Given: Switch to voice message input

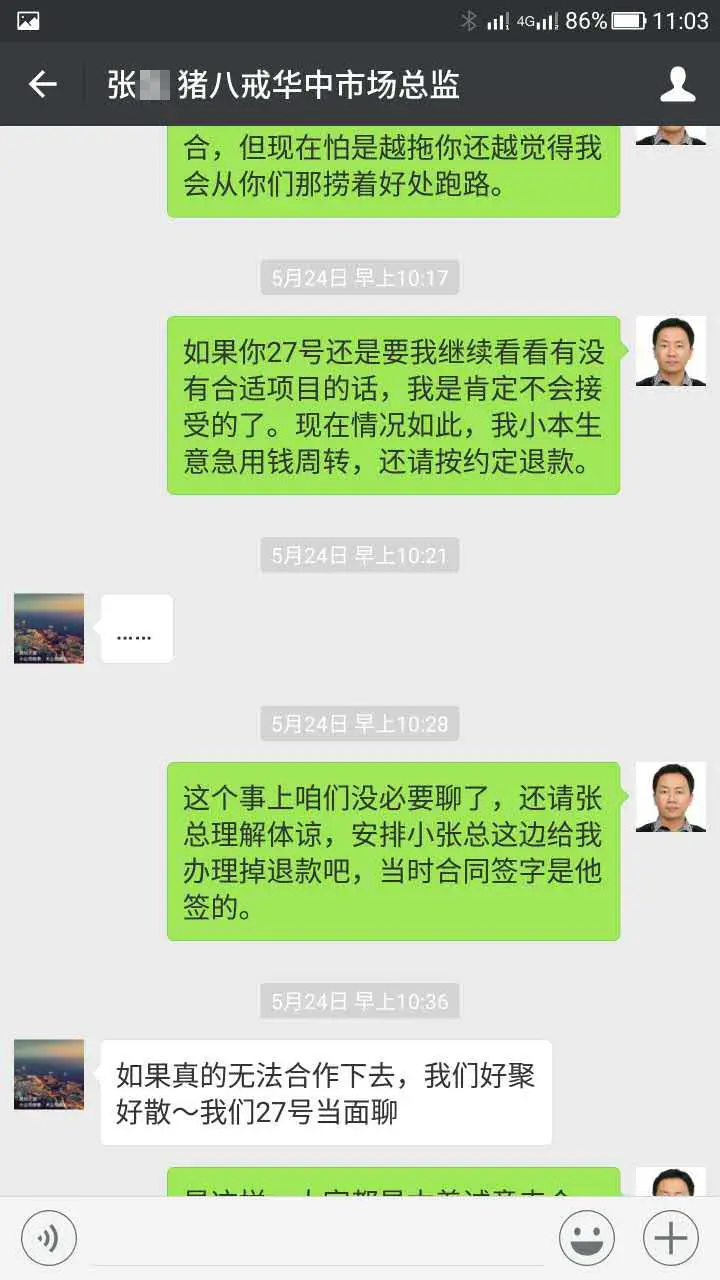Looking at the screenshot, I should pos(48,1238).
